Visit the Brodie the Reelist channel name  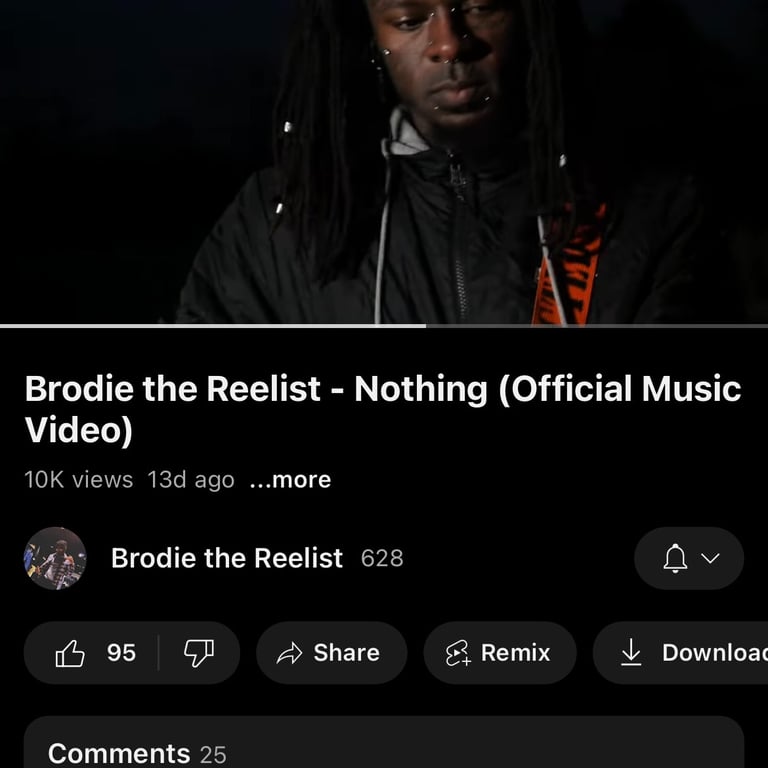pyautogui.click(x=227, y=558)
